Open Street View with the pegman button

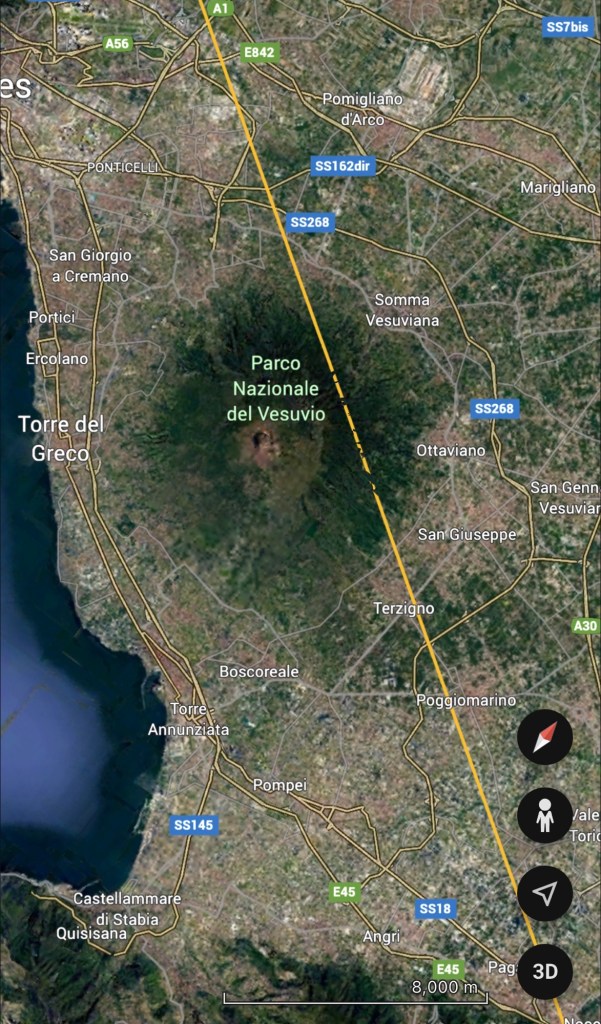[545, 816]
